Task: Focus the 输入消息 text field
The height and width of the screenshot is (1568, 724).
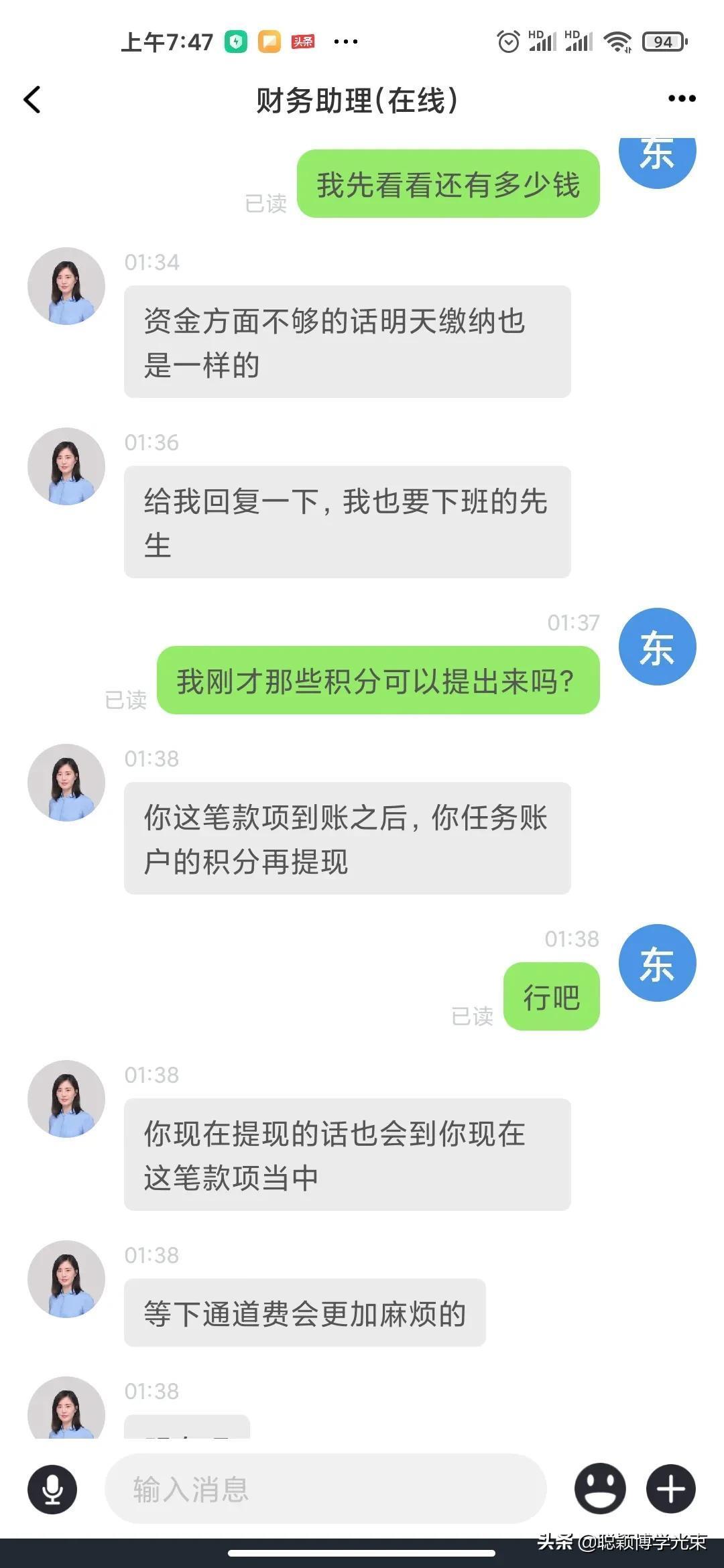Action: pos(325,1489)
